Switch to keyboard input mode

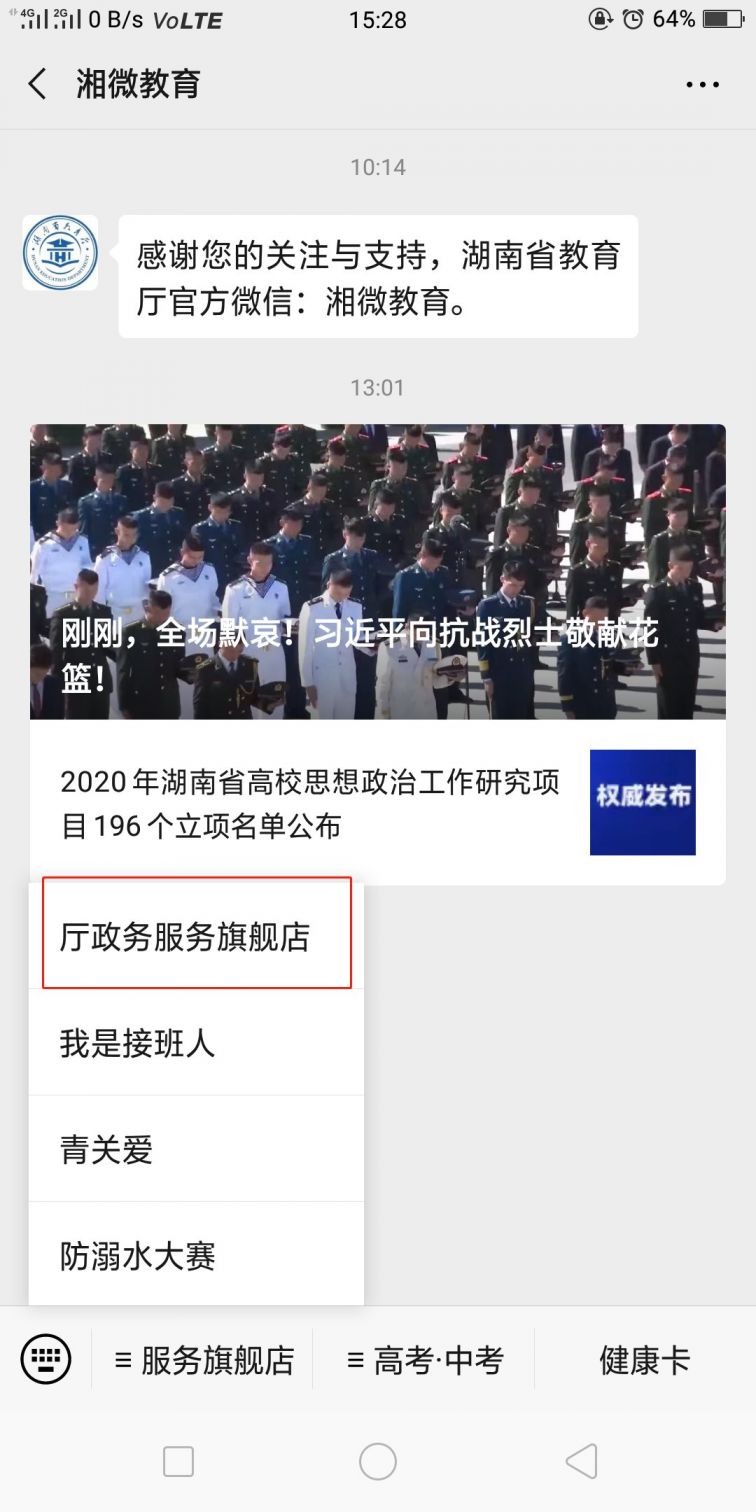point(46,1359)
